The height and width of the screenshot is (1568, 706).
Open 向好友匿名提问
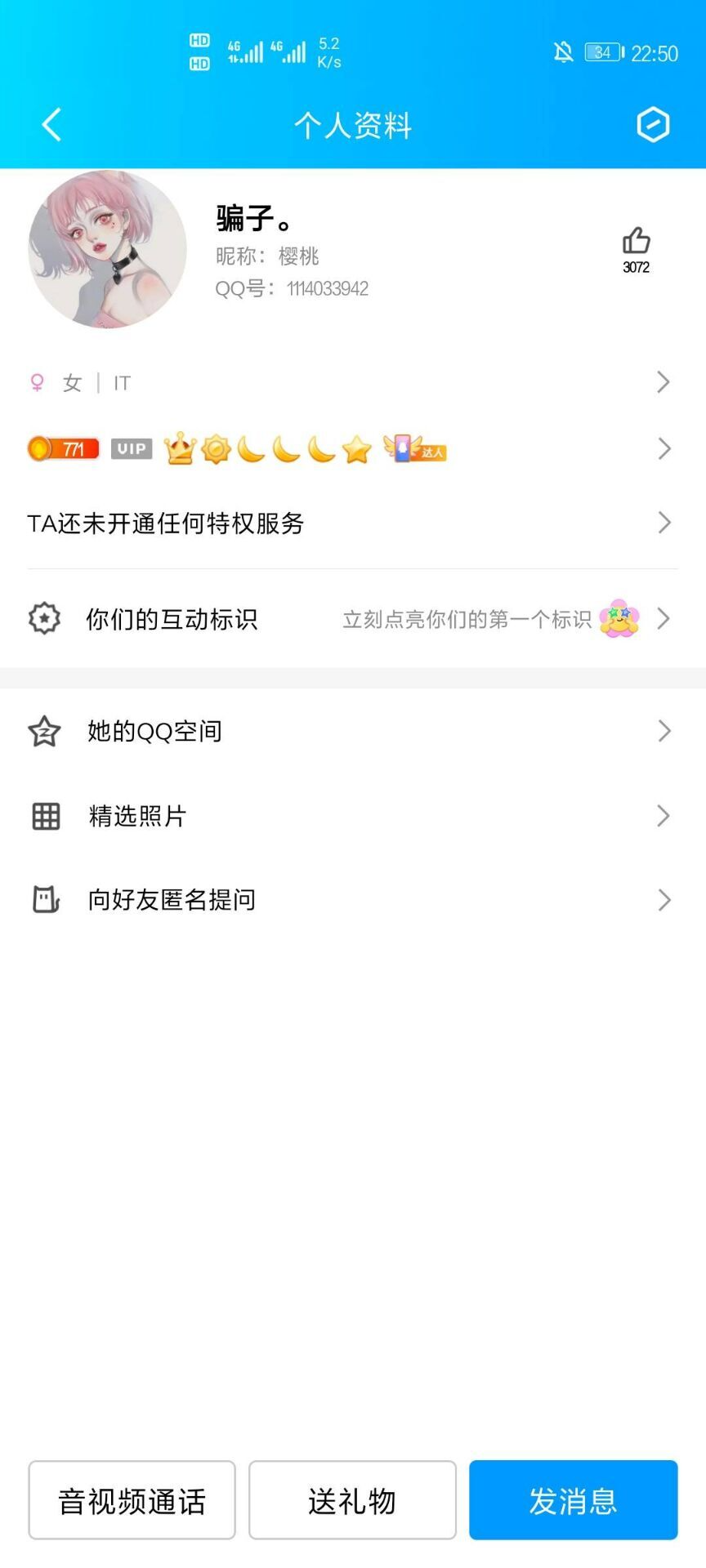353,900
